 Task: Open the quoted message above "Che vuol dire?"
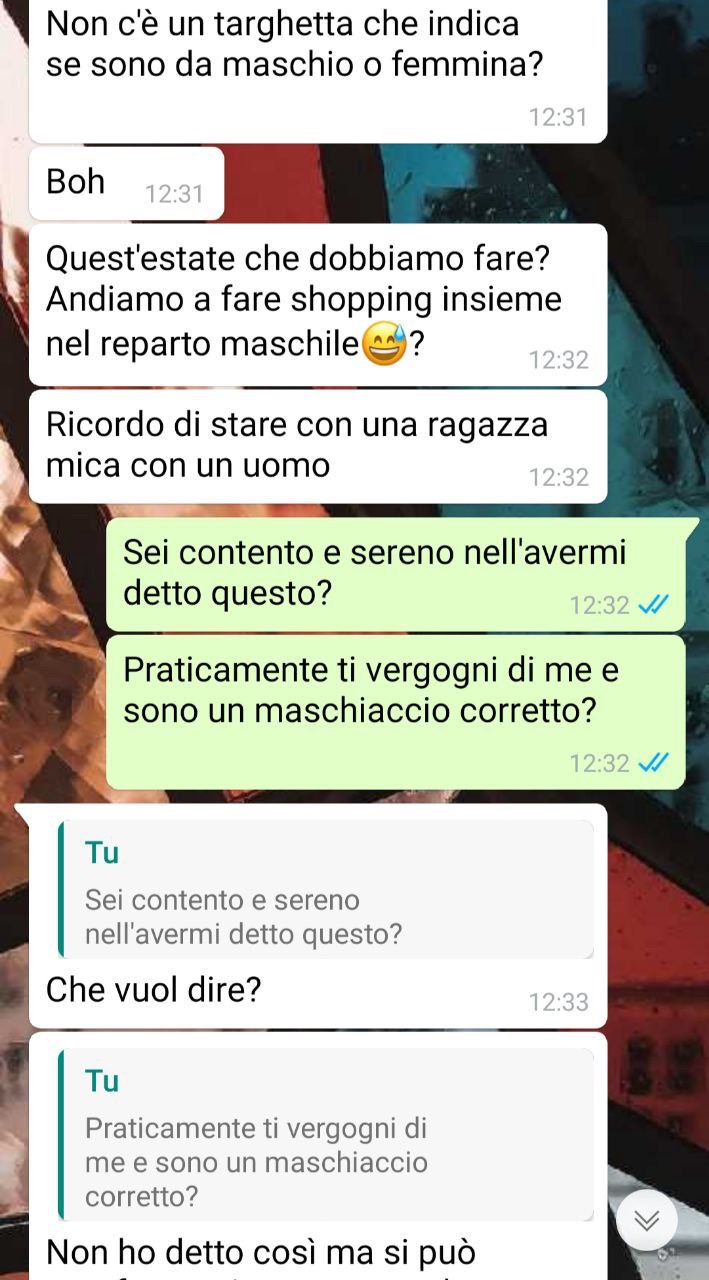click(325, 890)
